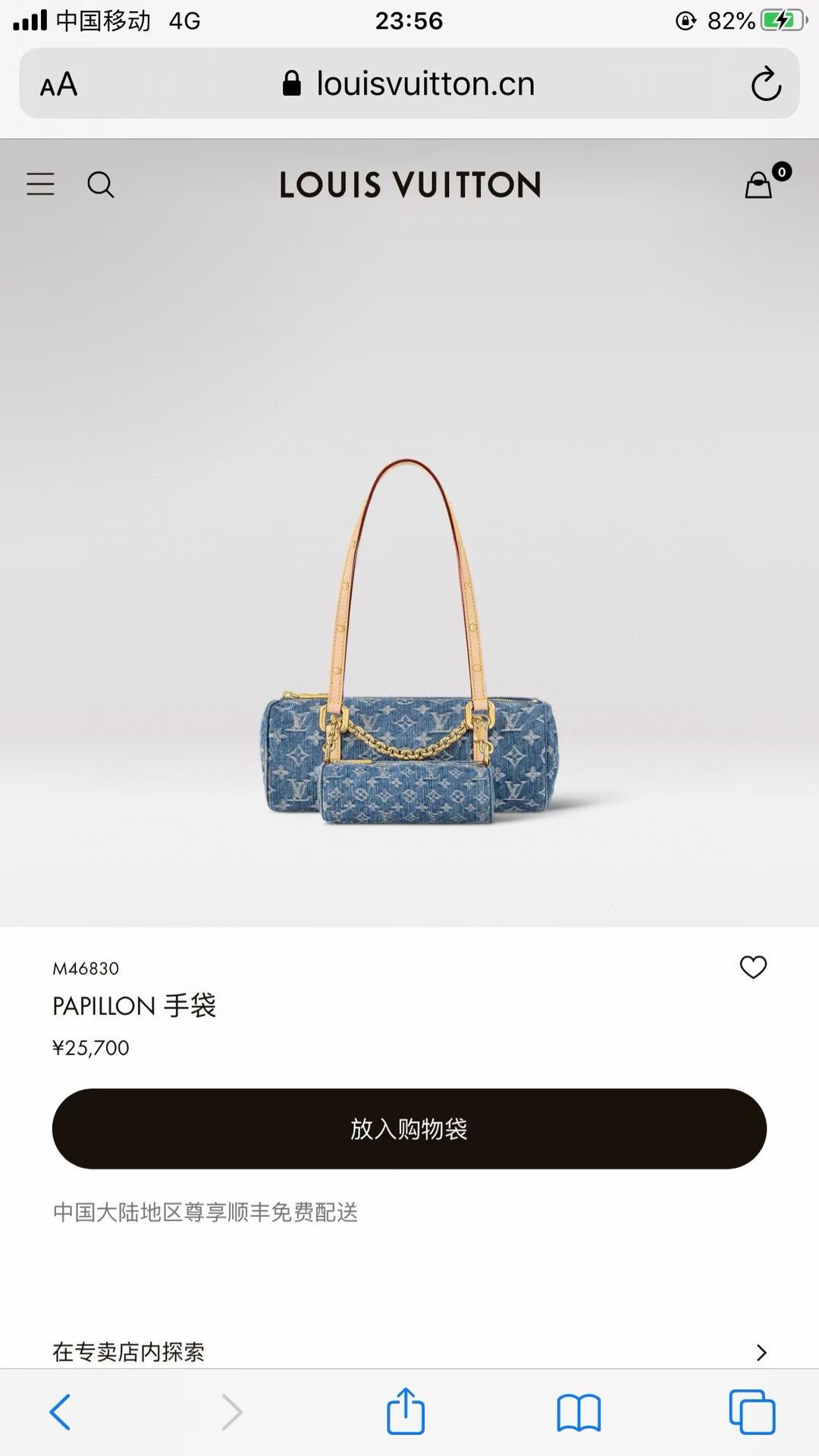Image resolution: width=819 pixels, height=1456 pixels.
Task: Open the hamburger menu
Action: click(x=40, y=184)
